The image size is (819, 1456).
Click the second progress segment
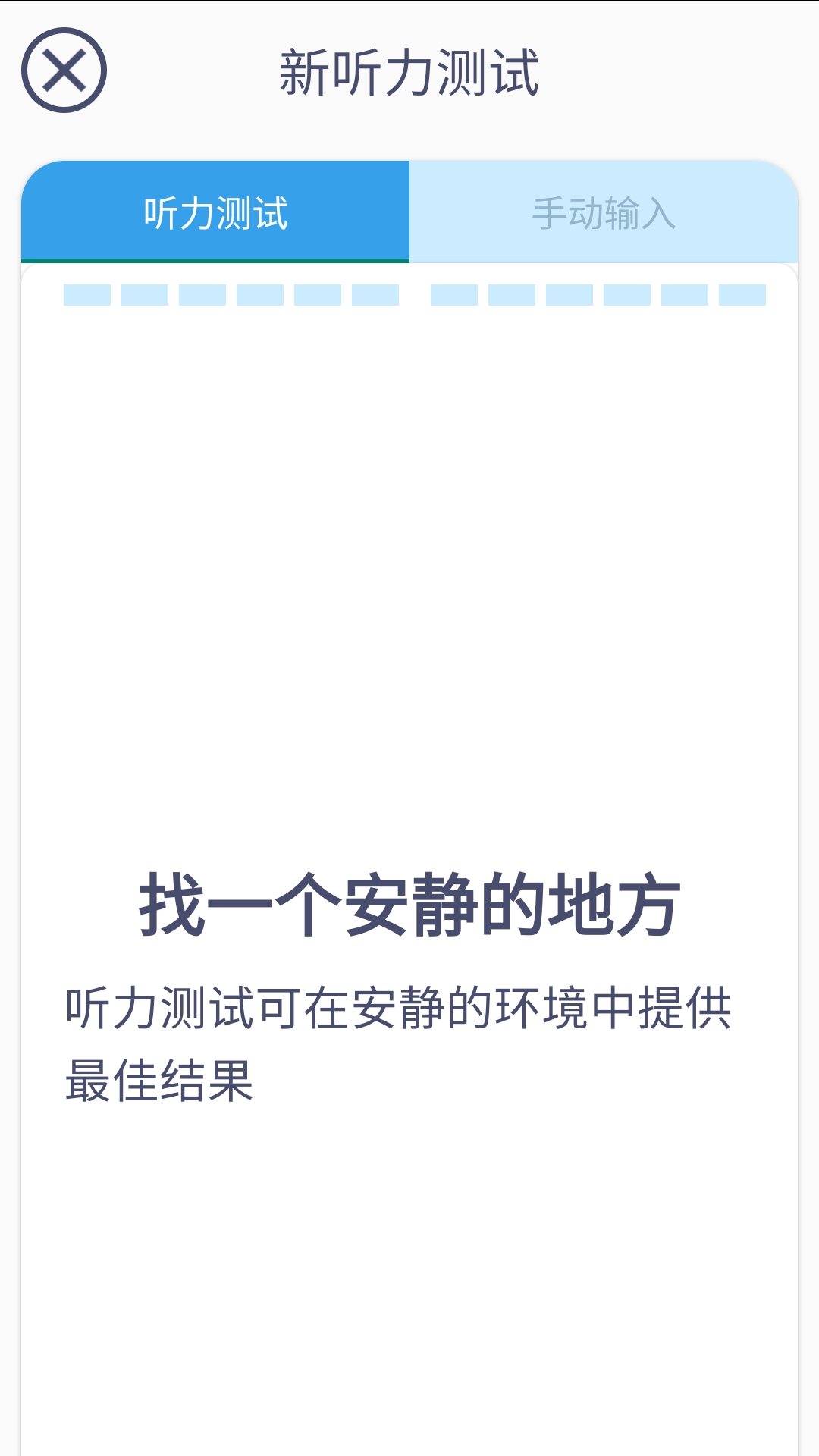point(145,294)
